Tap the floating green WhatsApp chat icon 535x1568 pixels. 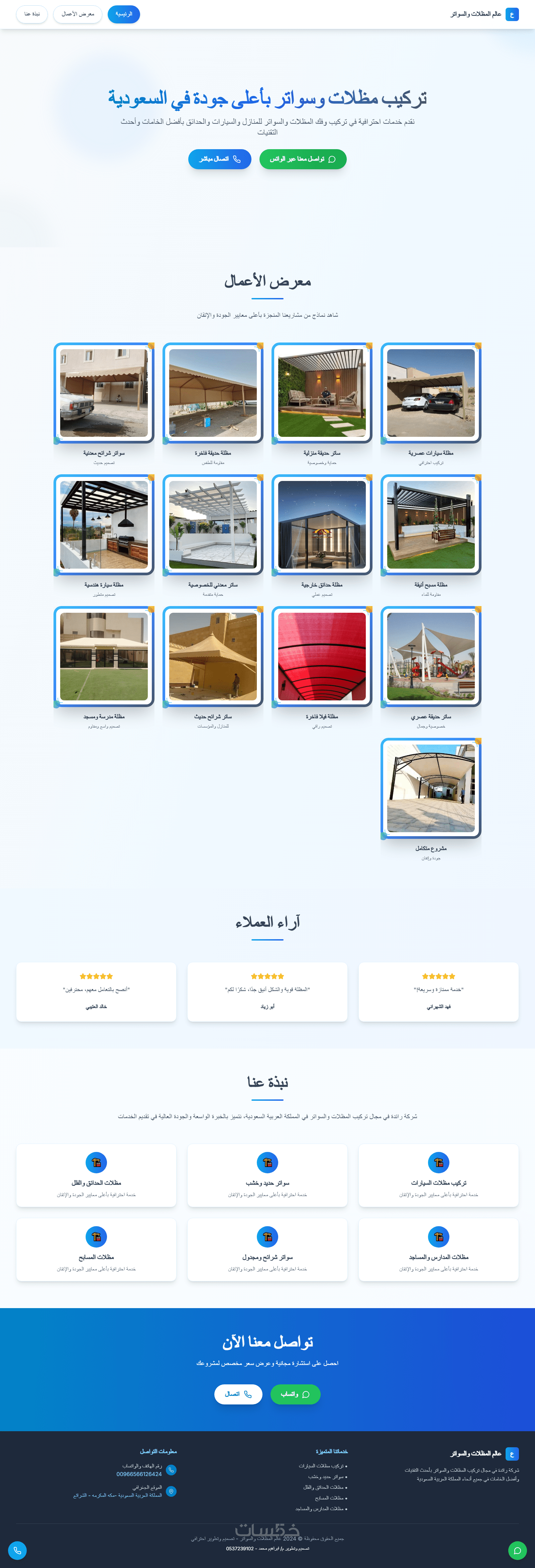517,1550
